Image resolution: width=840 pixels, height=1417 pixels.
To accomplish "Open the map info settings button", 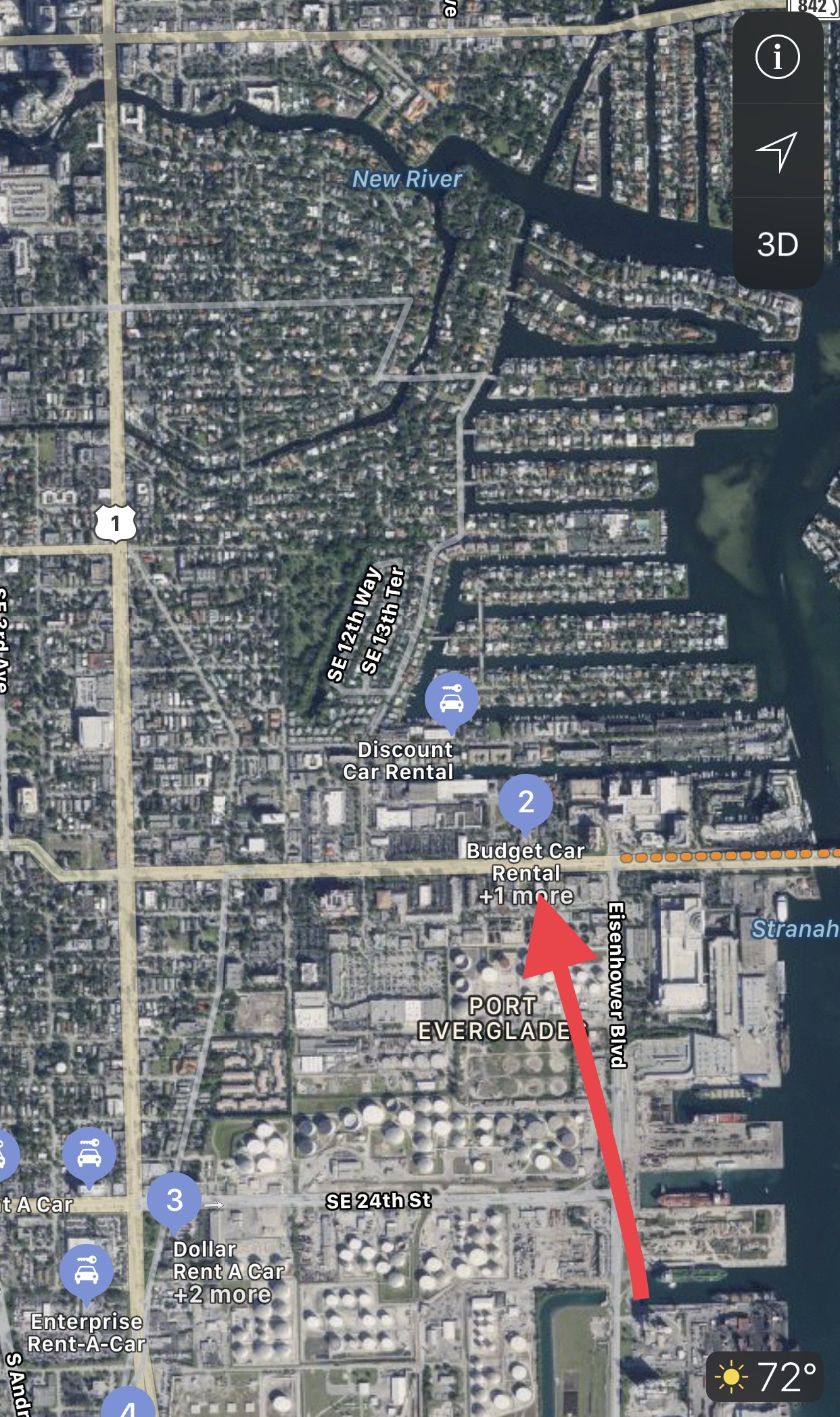I will 777,57.
